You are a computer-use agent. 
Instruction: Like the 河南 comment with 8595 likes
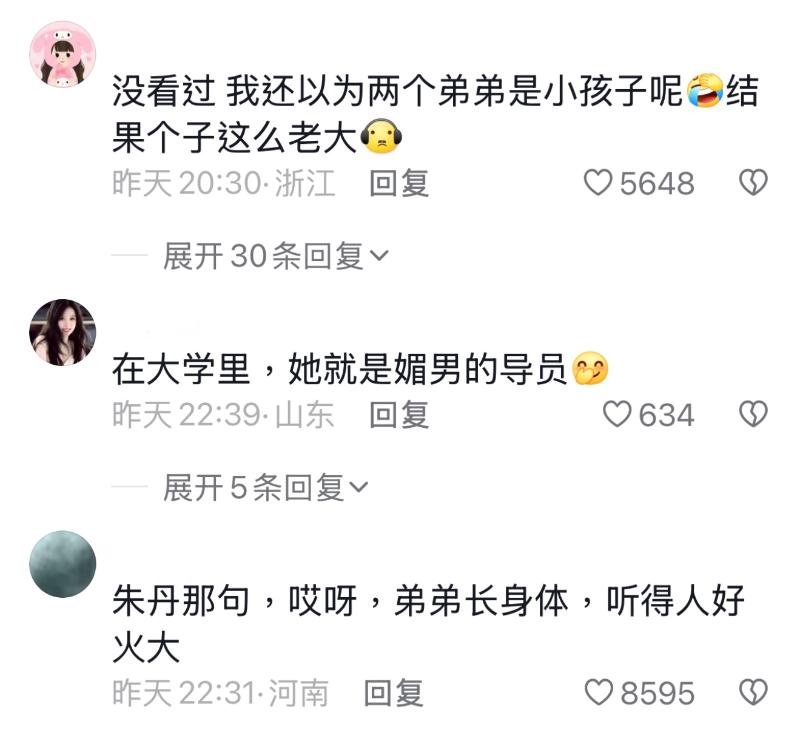click(x=598, y=692)
